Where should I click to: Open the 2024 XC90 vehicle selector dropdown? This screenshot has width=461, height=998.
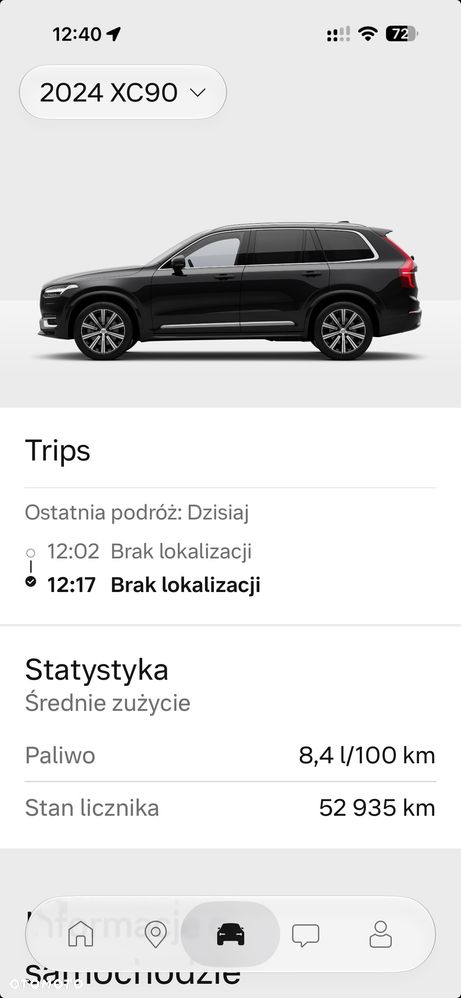coord(123,92)
